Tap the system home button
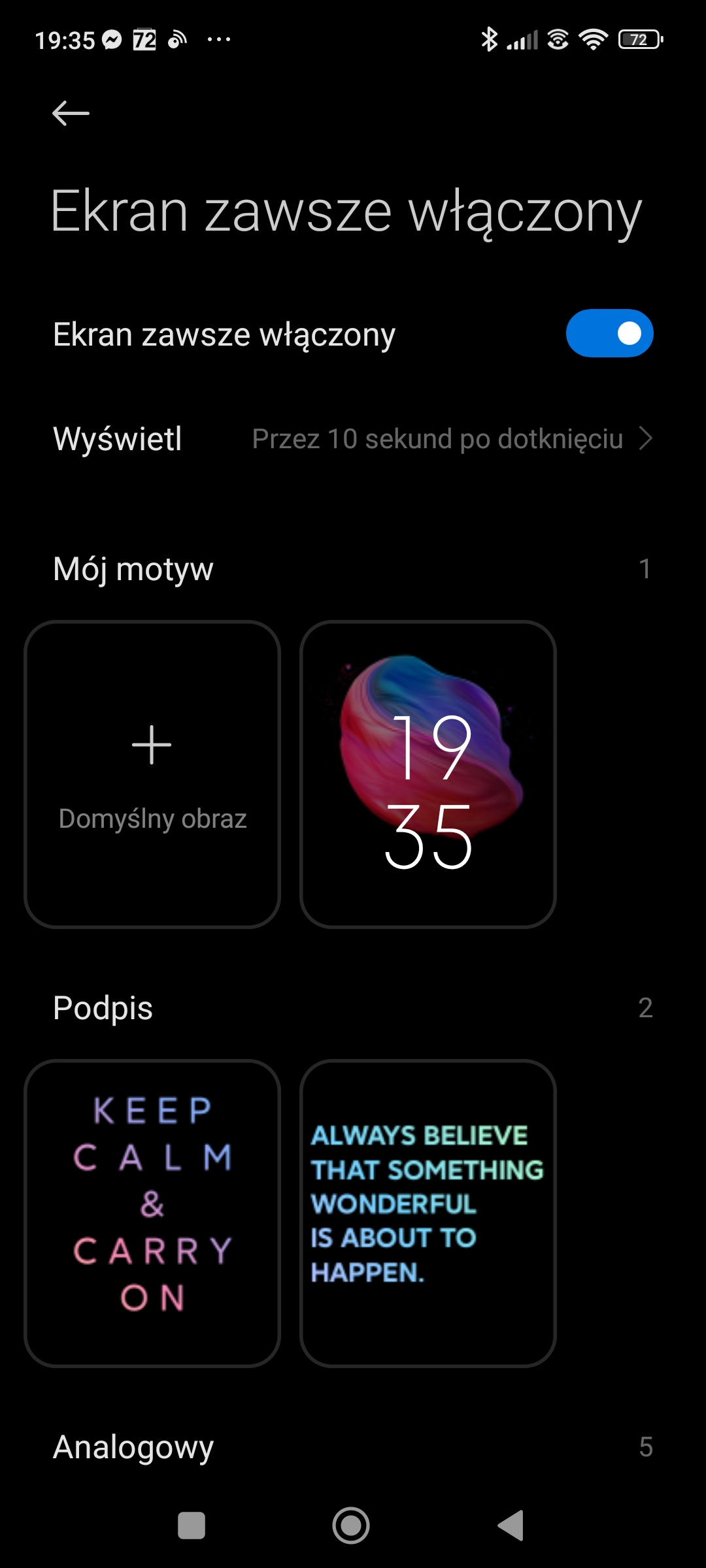Screen dimensions: 706x1568 351,1526
